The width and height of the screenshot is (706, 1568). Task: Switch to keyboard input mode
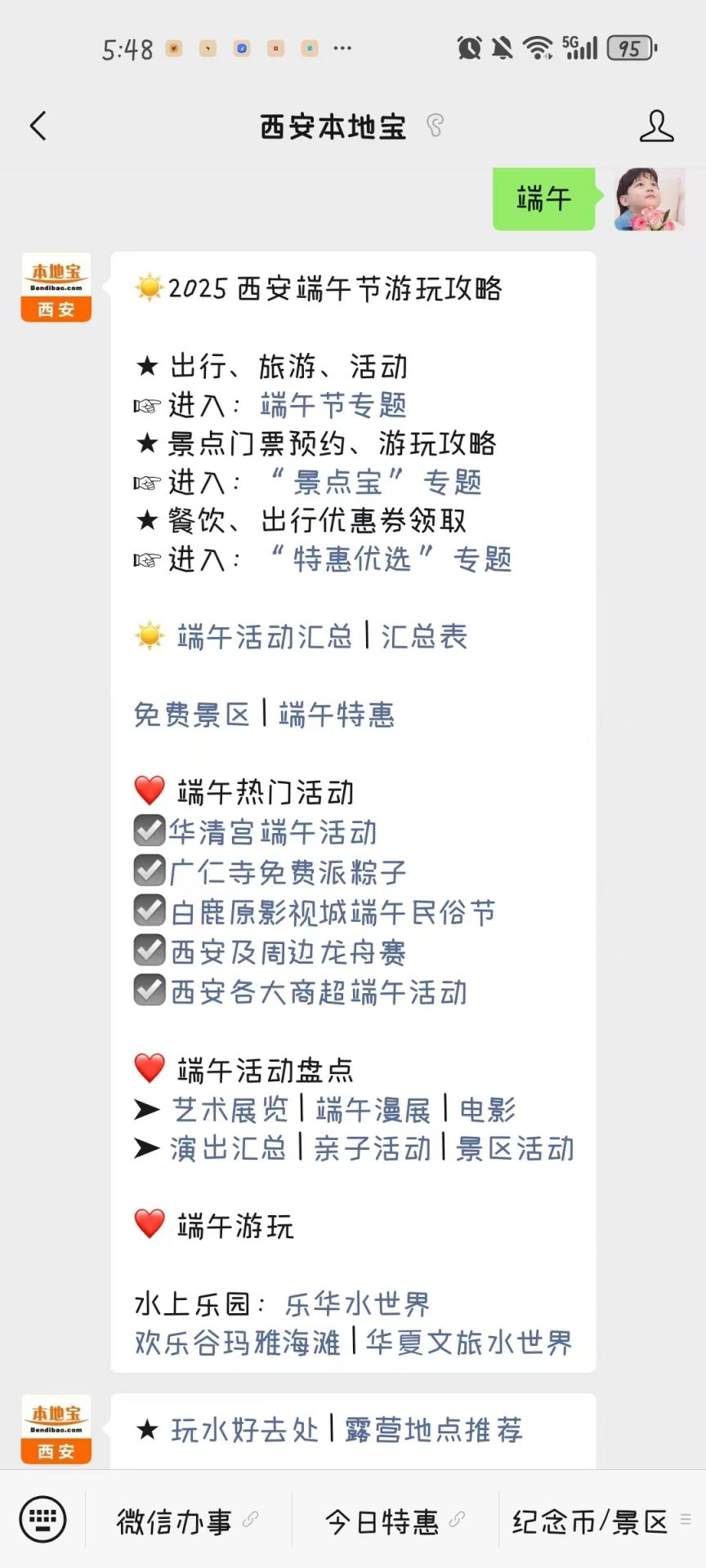pyautogui.click(x=42, y=1520)
